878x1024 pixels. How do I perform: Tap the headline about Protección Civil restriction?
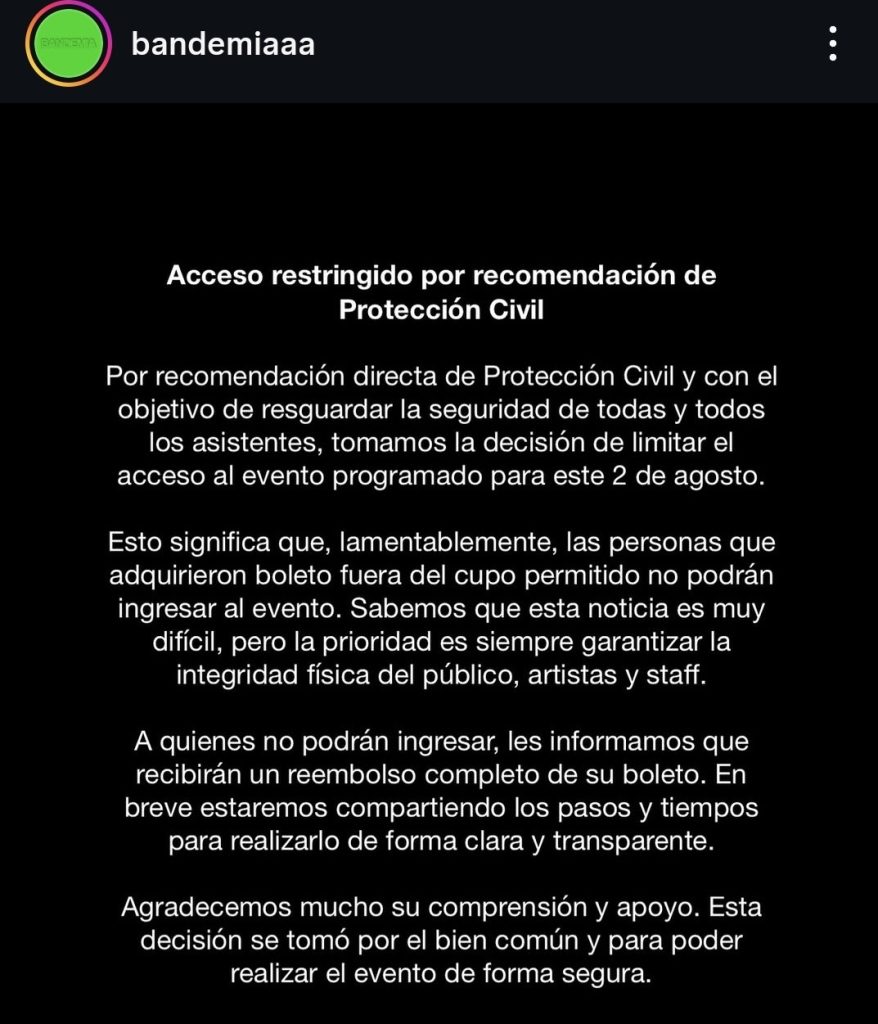click(x=440, y=293)
